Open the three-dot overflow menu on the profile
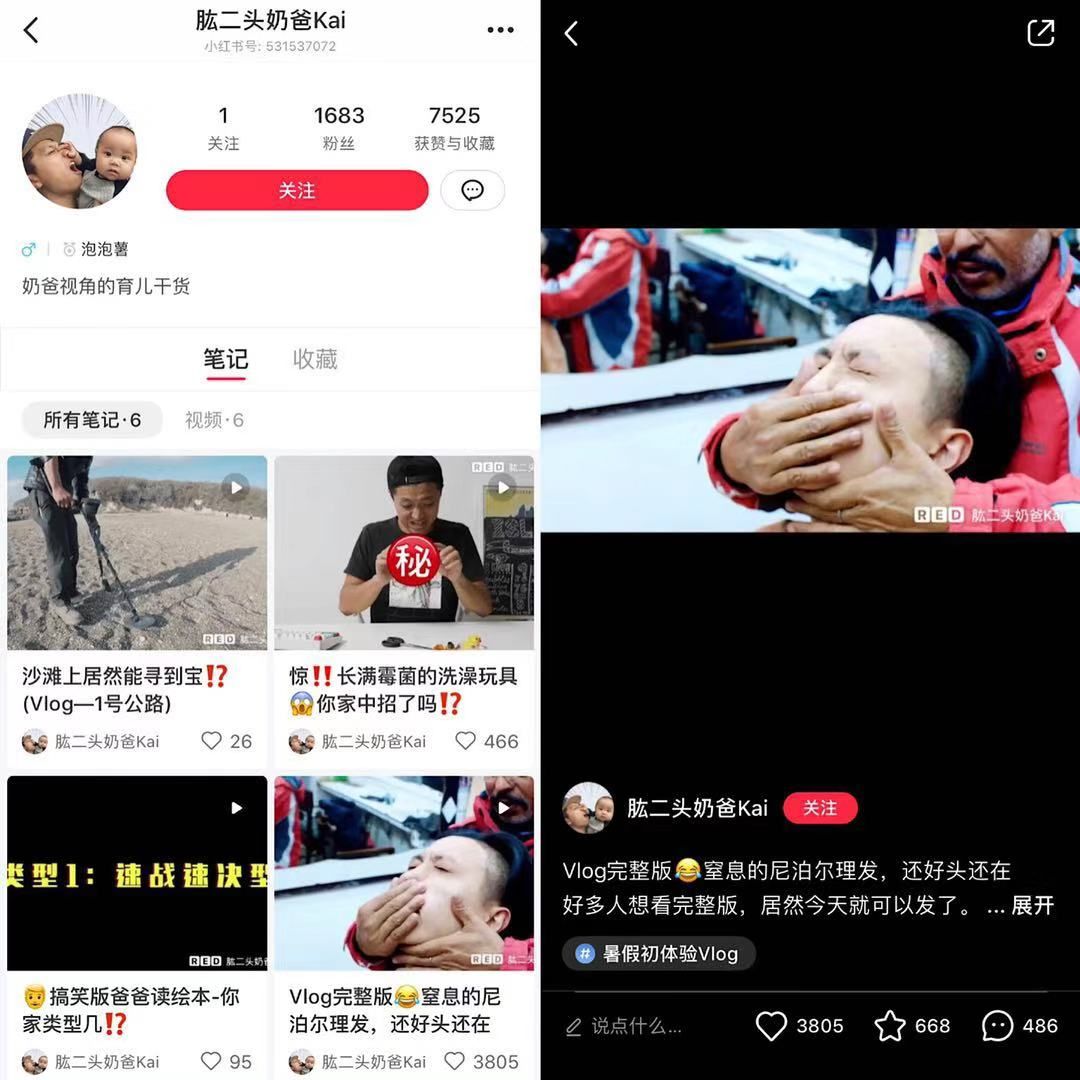Viewport: 1080px width, 1080px height. pyautogui.click(x=500, y=31)
